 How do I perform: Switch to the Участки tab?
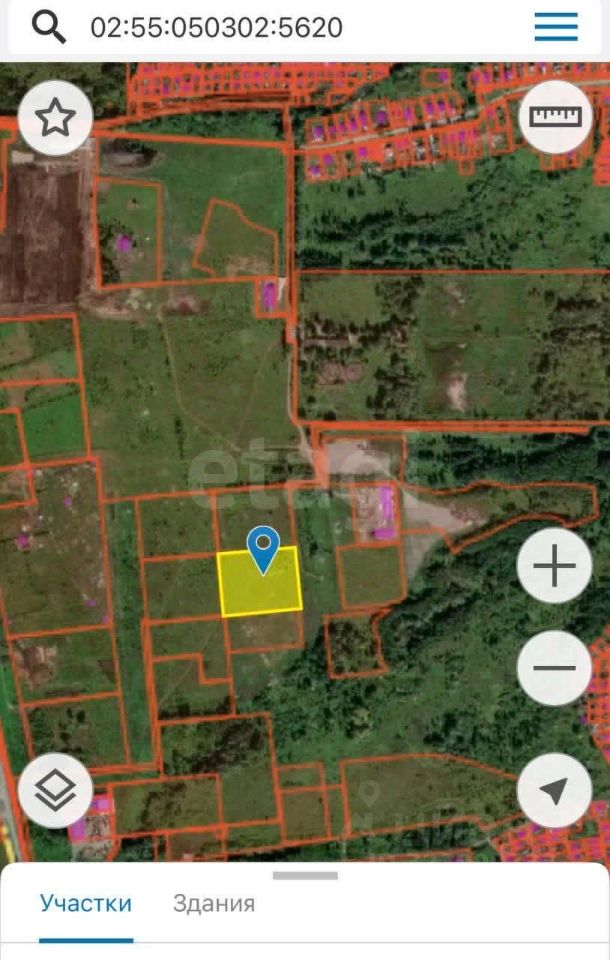click(86, 904)
